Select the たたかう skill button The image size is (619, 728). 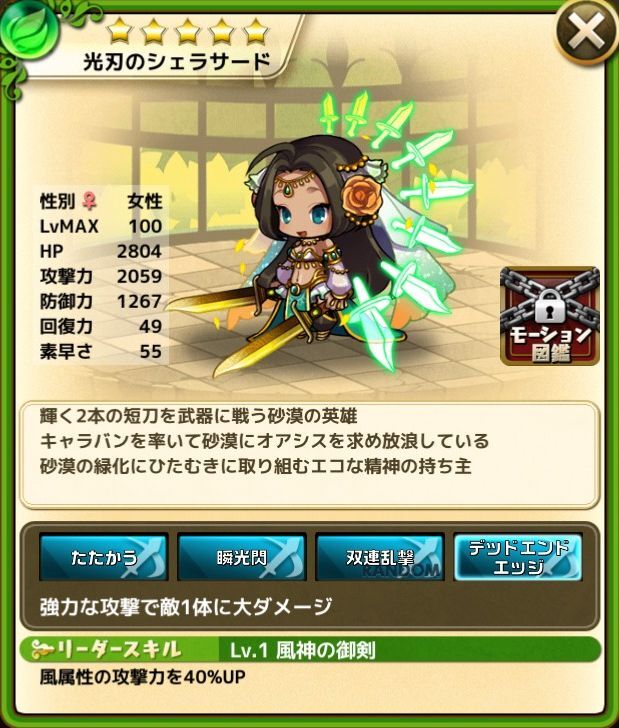tap(104, 558)
